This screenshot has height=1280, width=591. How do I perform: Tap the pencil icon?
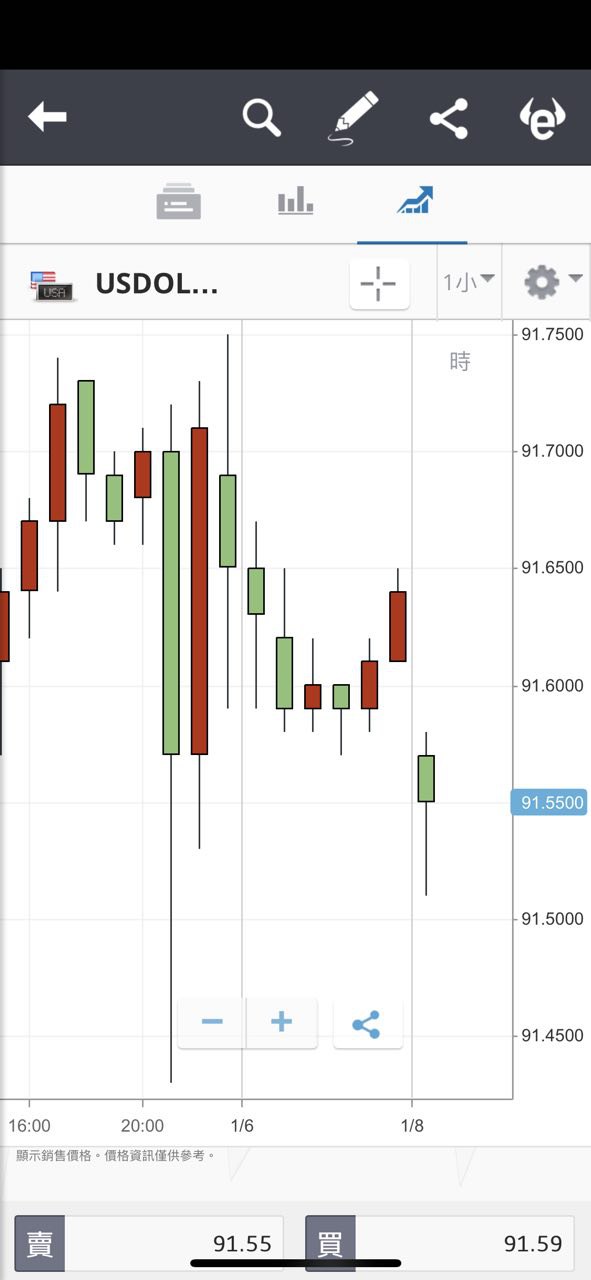(x=355, y=118)
